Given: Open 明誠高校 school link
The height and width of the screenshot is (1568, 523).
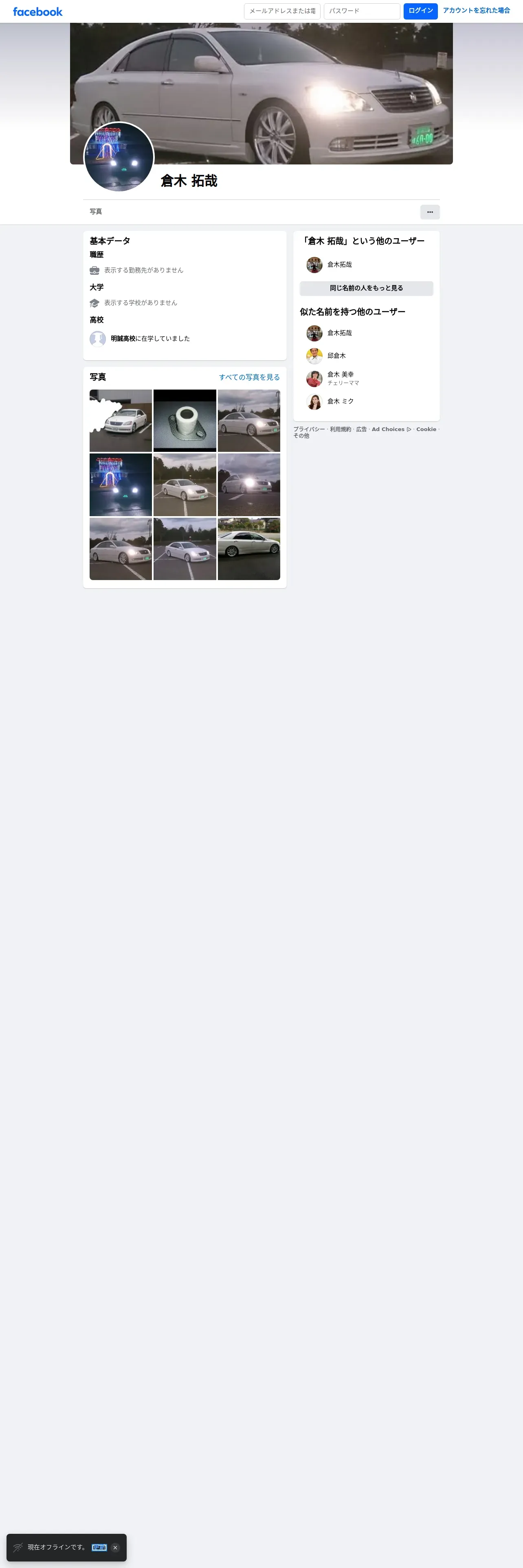Looking at the screenshot, I should click(123, 338).
